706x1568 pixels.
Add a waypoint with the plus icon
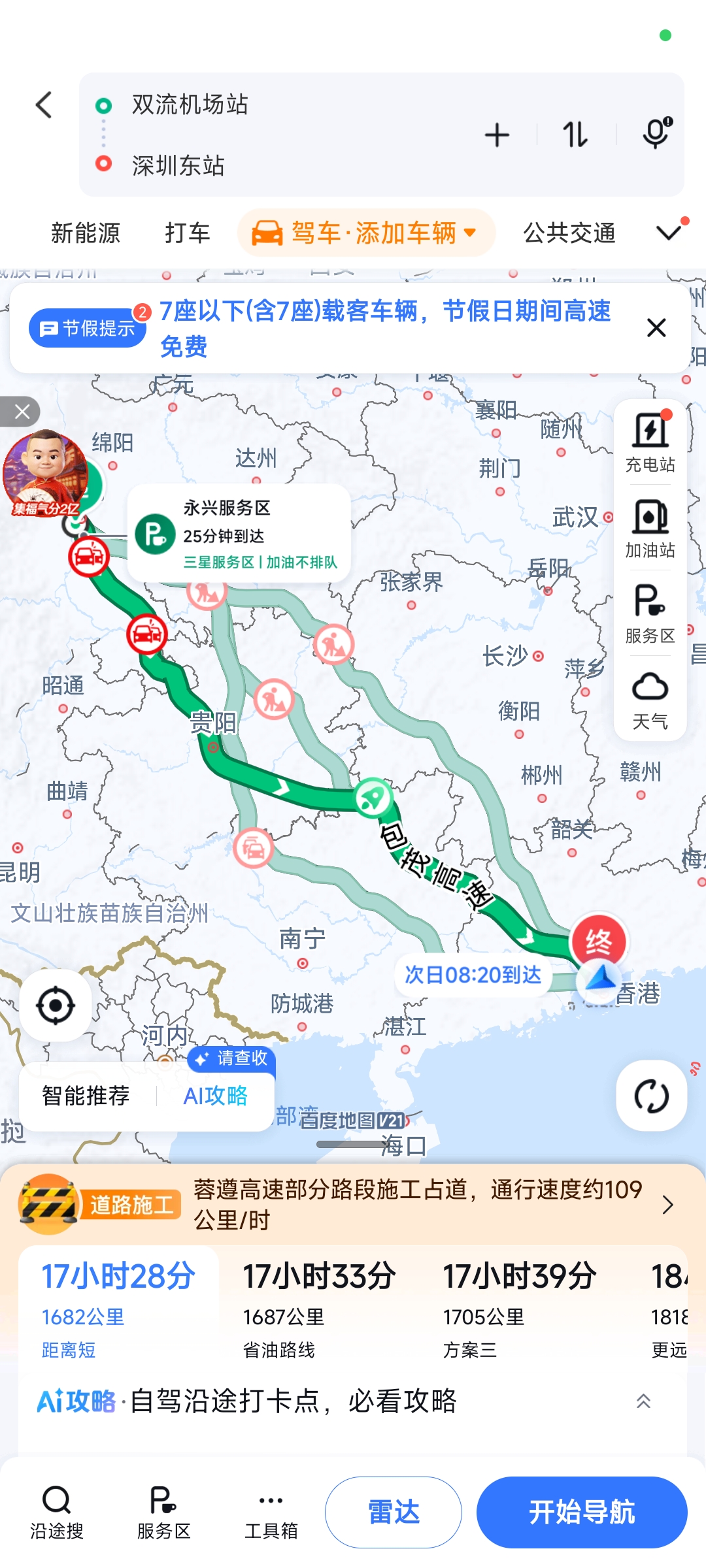pos(497,135)
